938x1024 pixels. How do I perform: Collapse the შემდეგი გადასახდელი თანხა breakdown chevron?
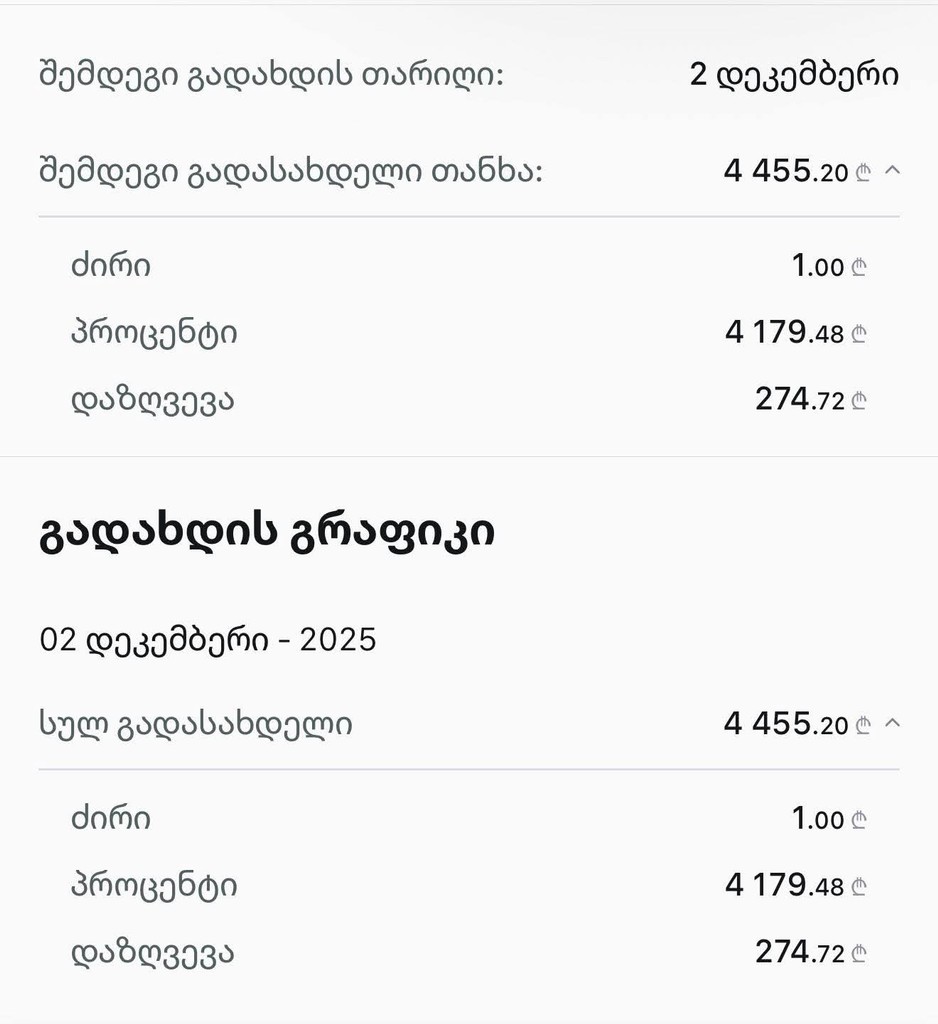click(x=893, y=171)
